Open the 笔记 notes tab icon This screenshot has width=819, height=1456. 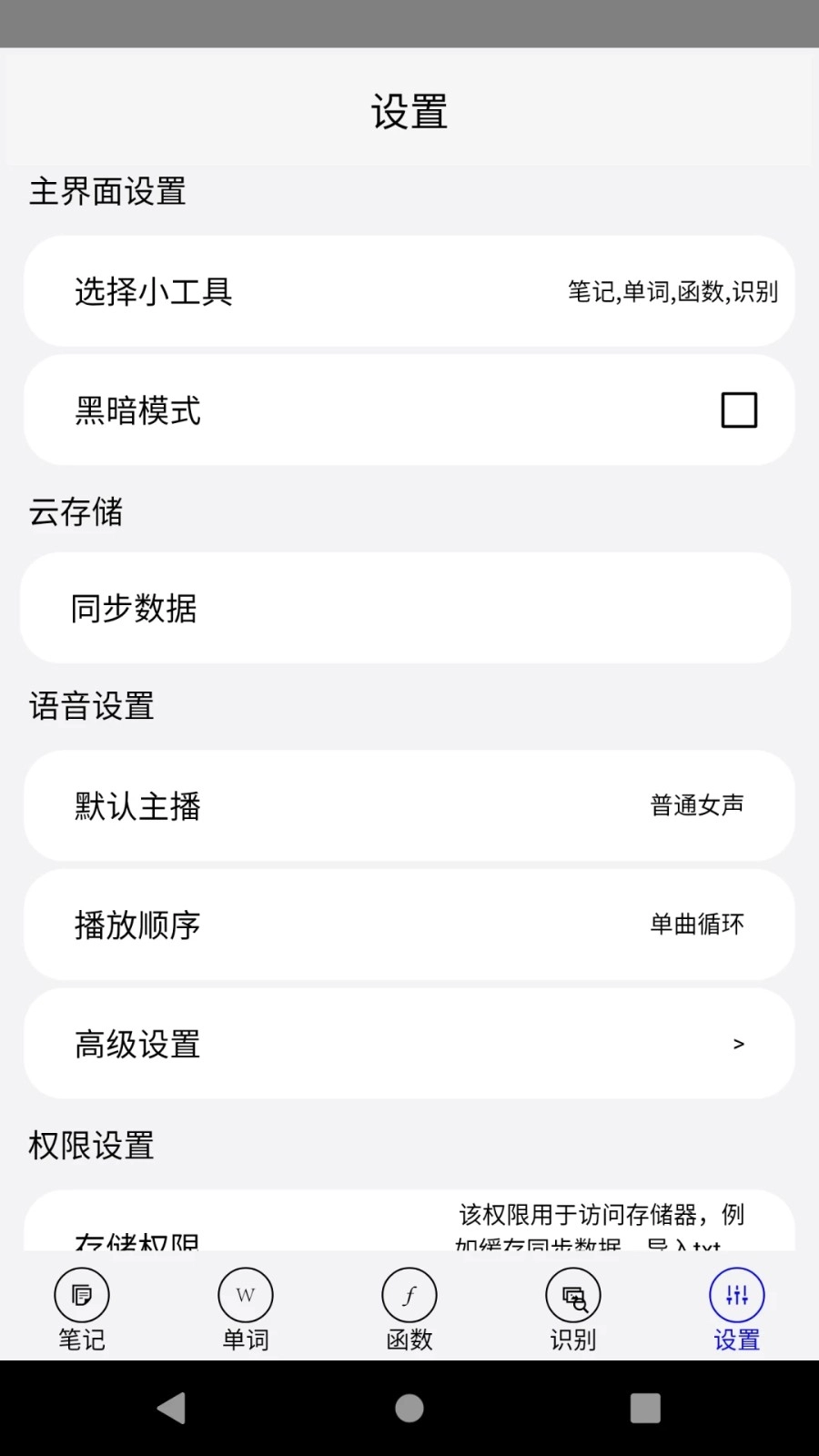[x=81, y=1294]
